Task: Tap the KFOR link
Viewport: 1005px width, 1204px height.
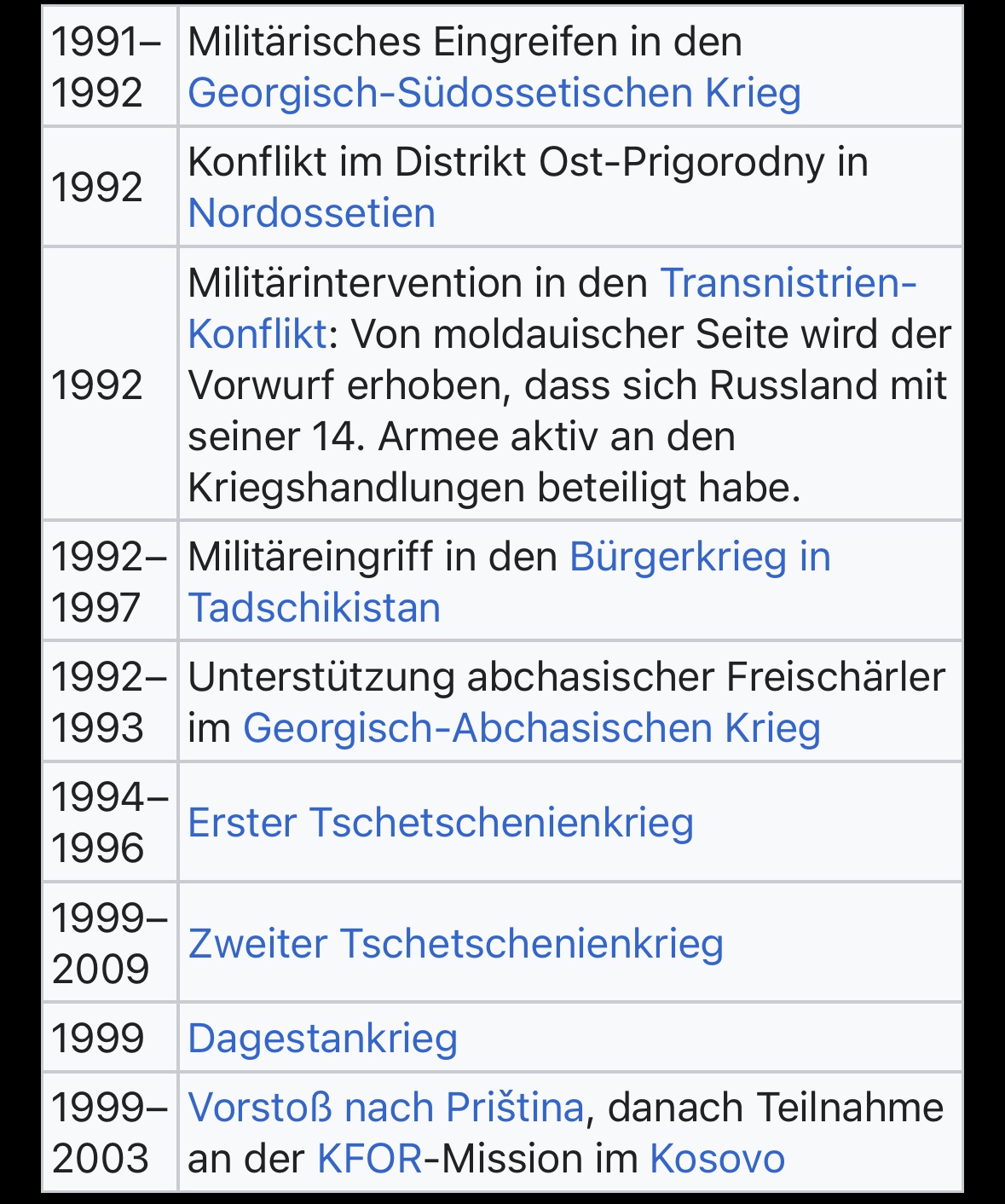Action: coord(369,1159)
